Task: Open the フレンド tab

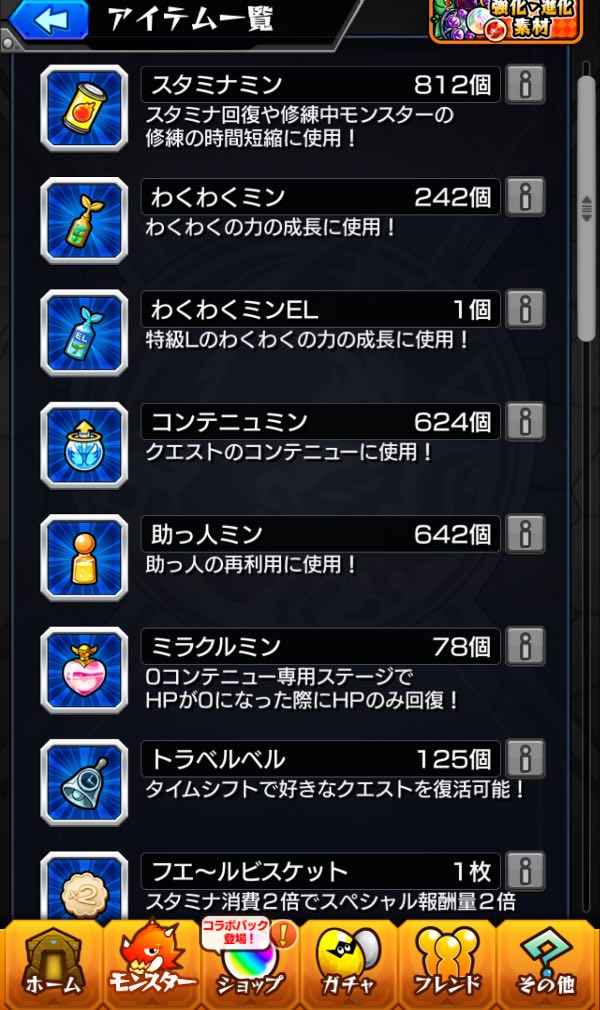Action: [447, 965]
